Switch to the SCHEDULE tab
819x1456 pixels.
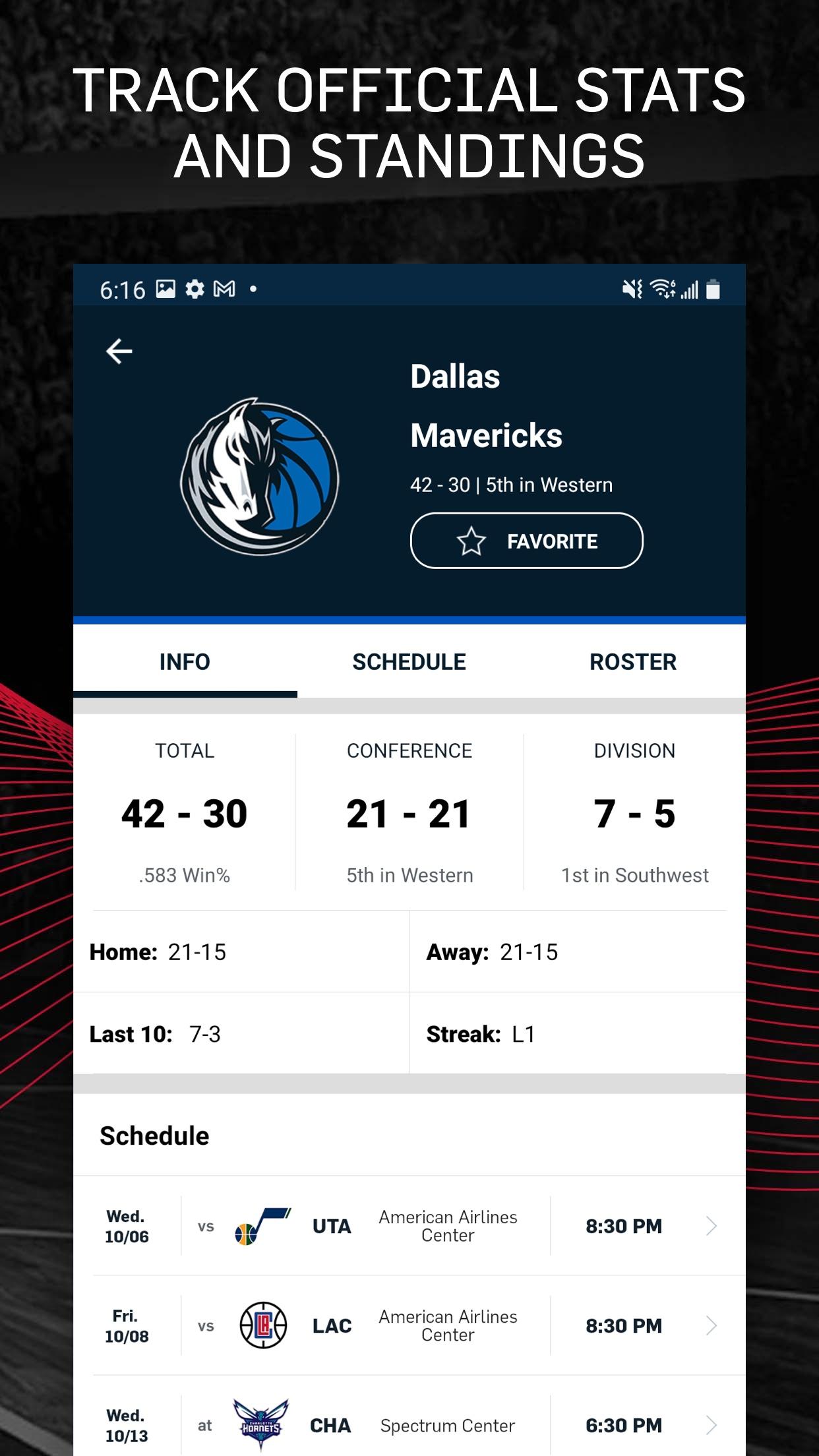pyautogui.click(x=409, y=661)
